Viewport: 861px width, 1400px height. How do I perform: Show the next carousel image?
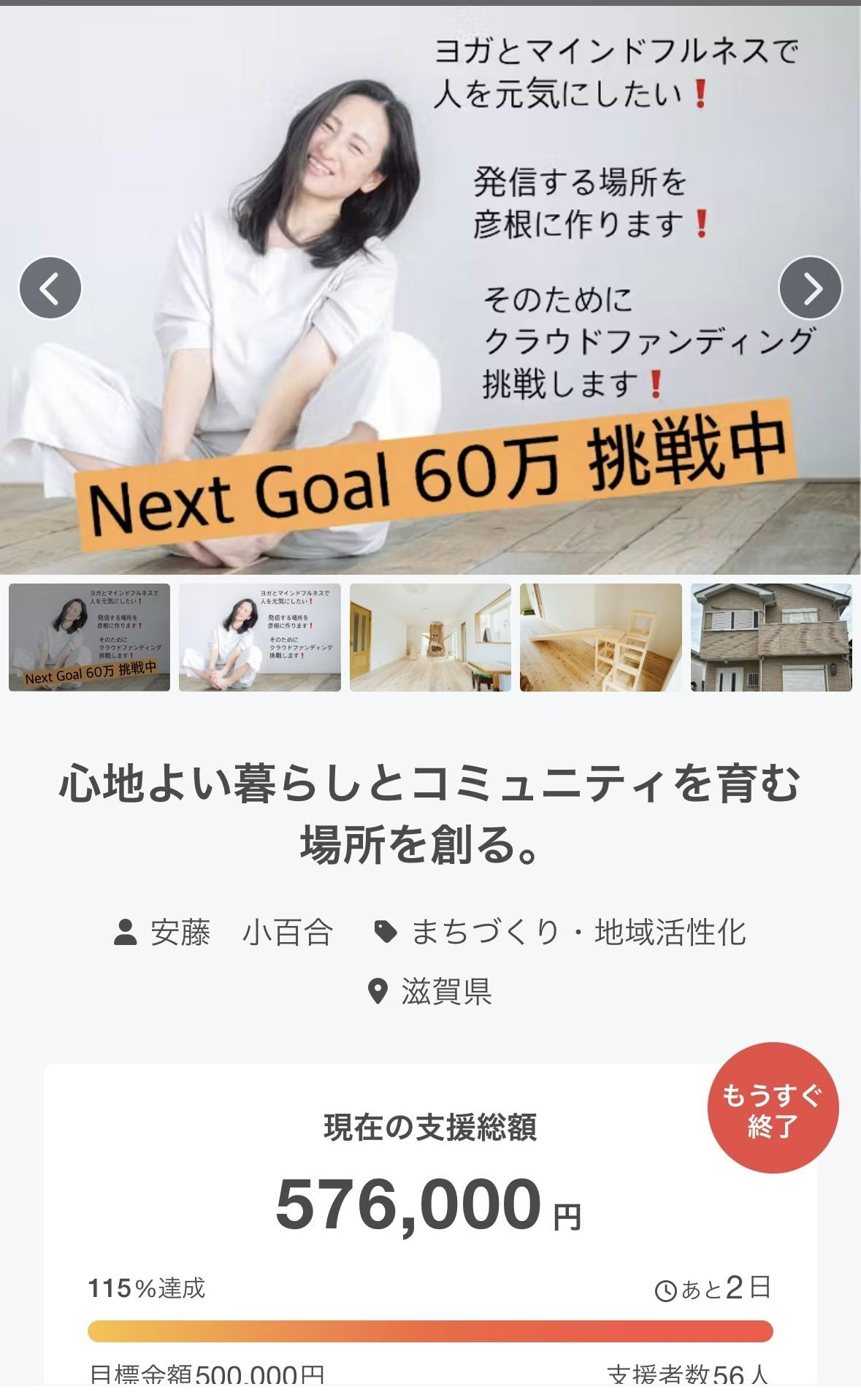(811, 288)
